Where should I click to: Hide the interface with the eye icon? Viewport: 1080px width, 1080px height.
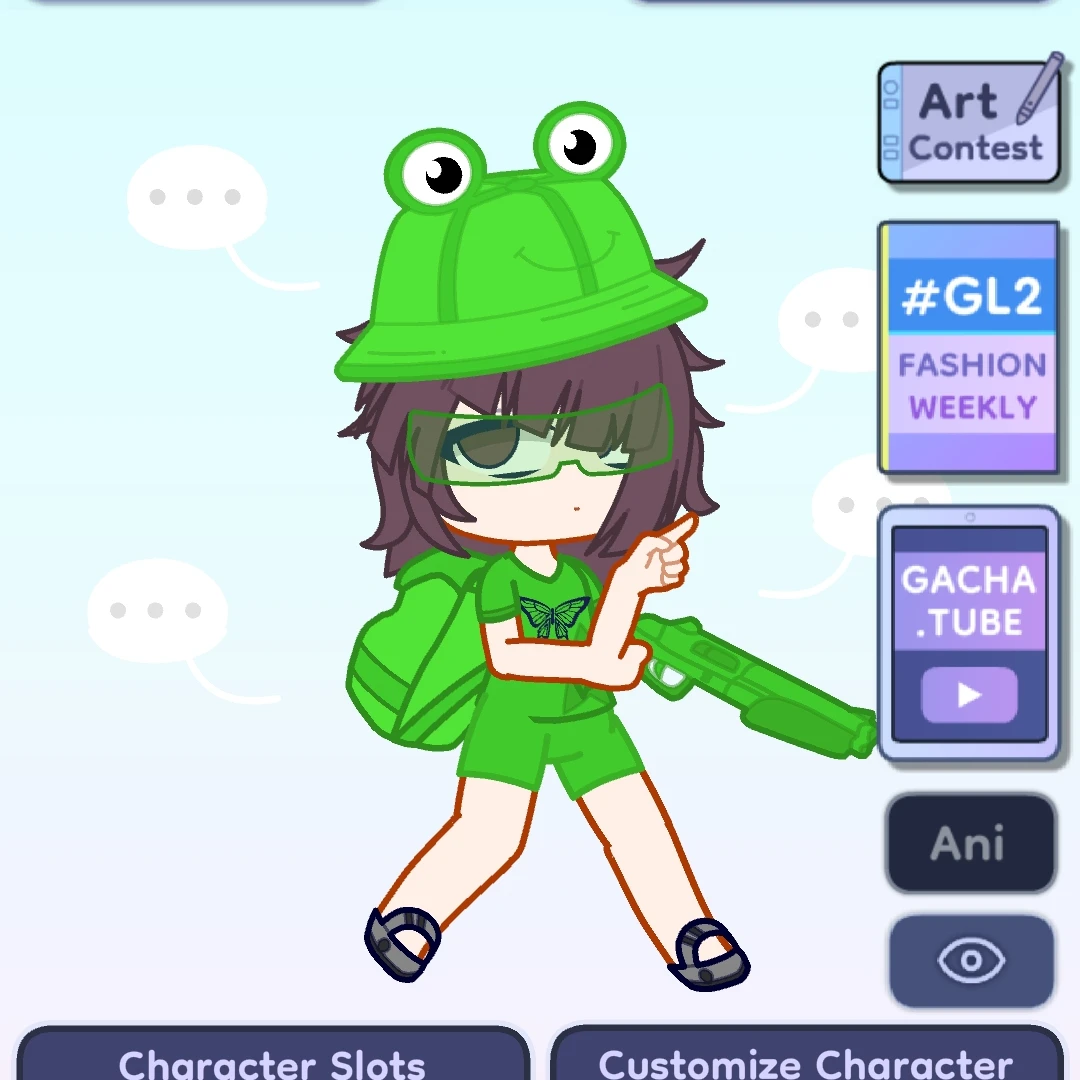point(970,962)
